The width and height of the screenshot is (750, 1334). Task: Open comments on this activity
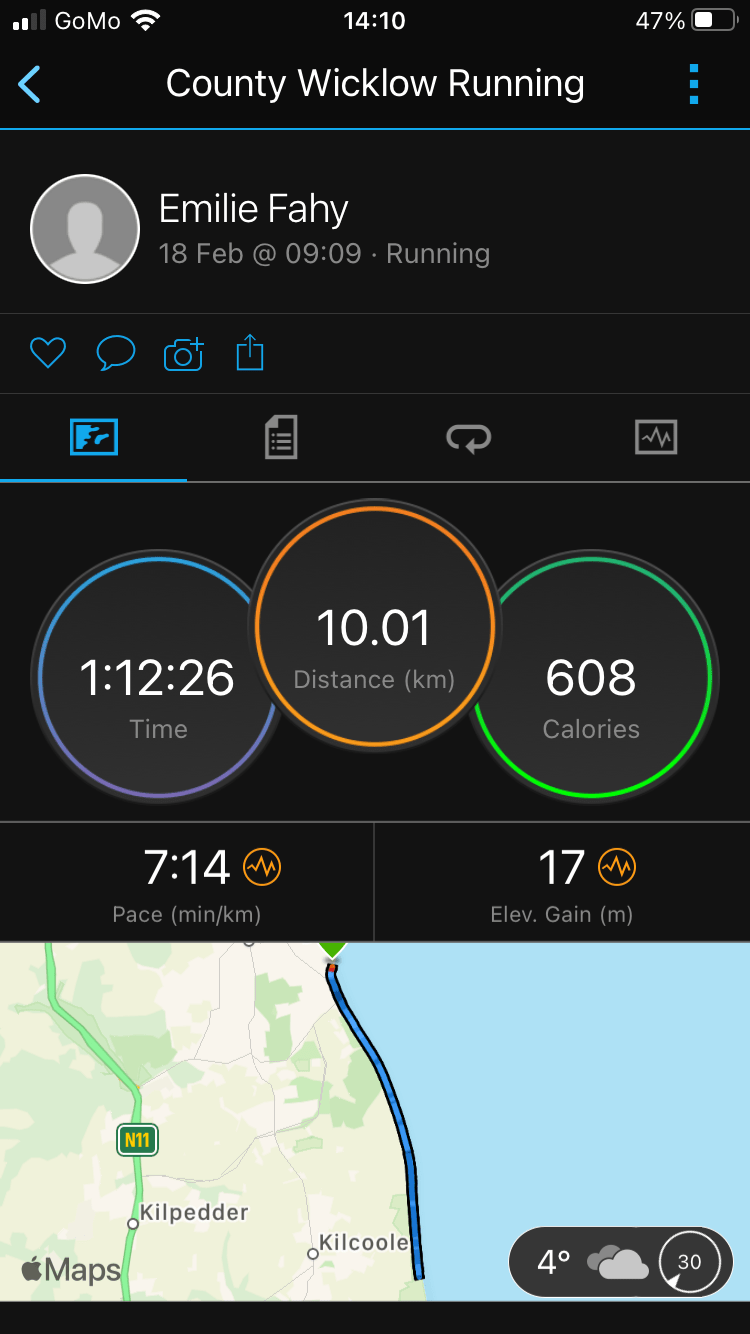coord(115,353)
